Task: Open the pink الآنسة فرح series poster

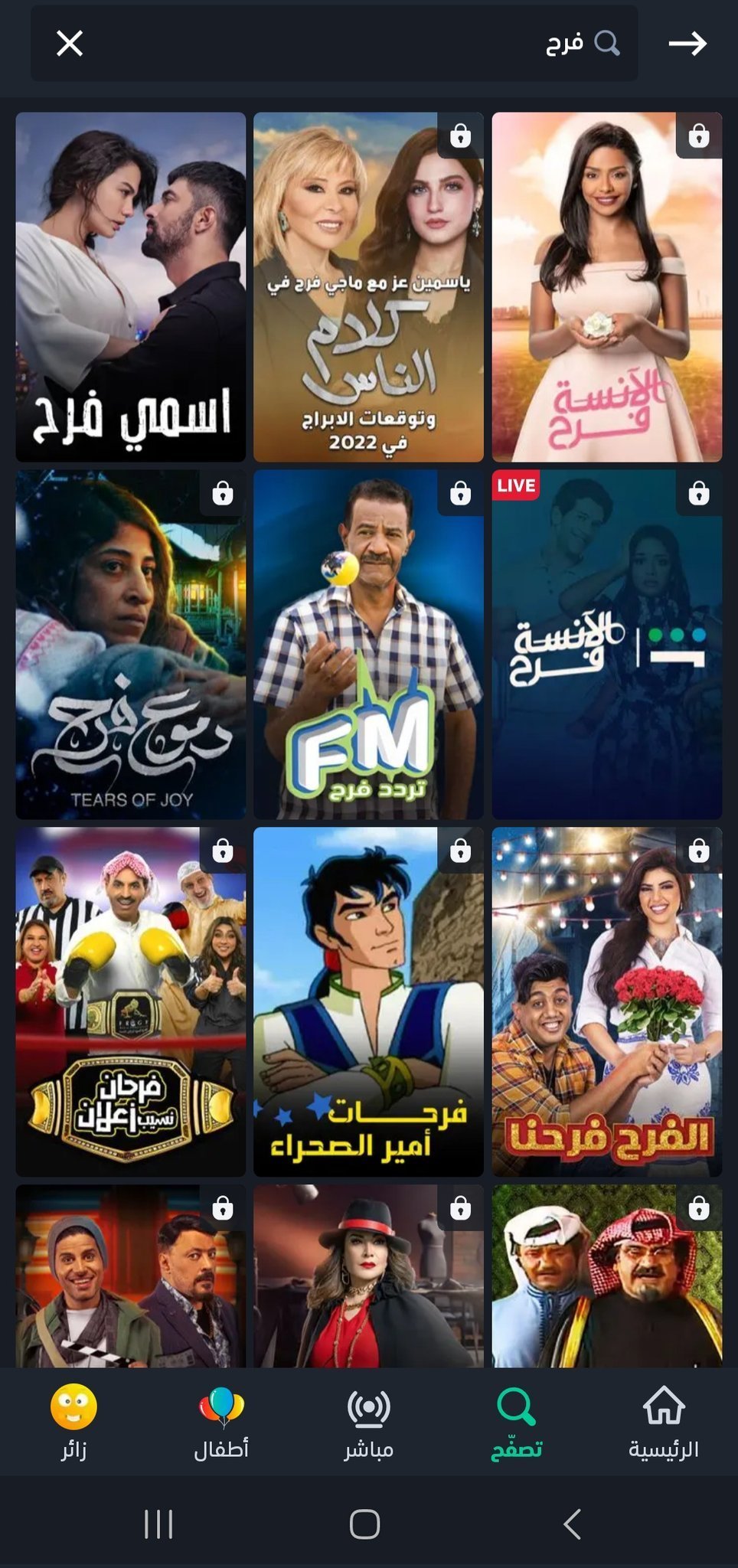Action: tap(606, 287)
